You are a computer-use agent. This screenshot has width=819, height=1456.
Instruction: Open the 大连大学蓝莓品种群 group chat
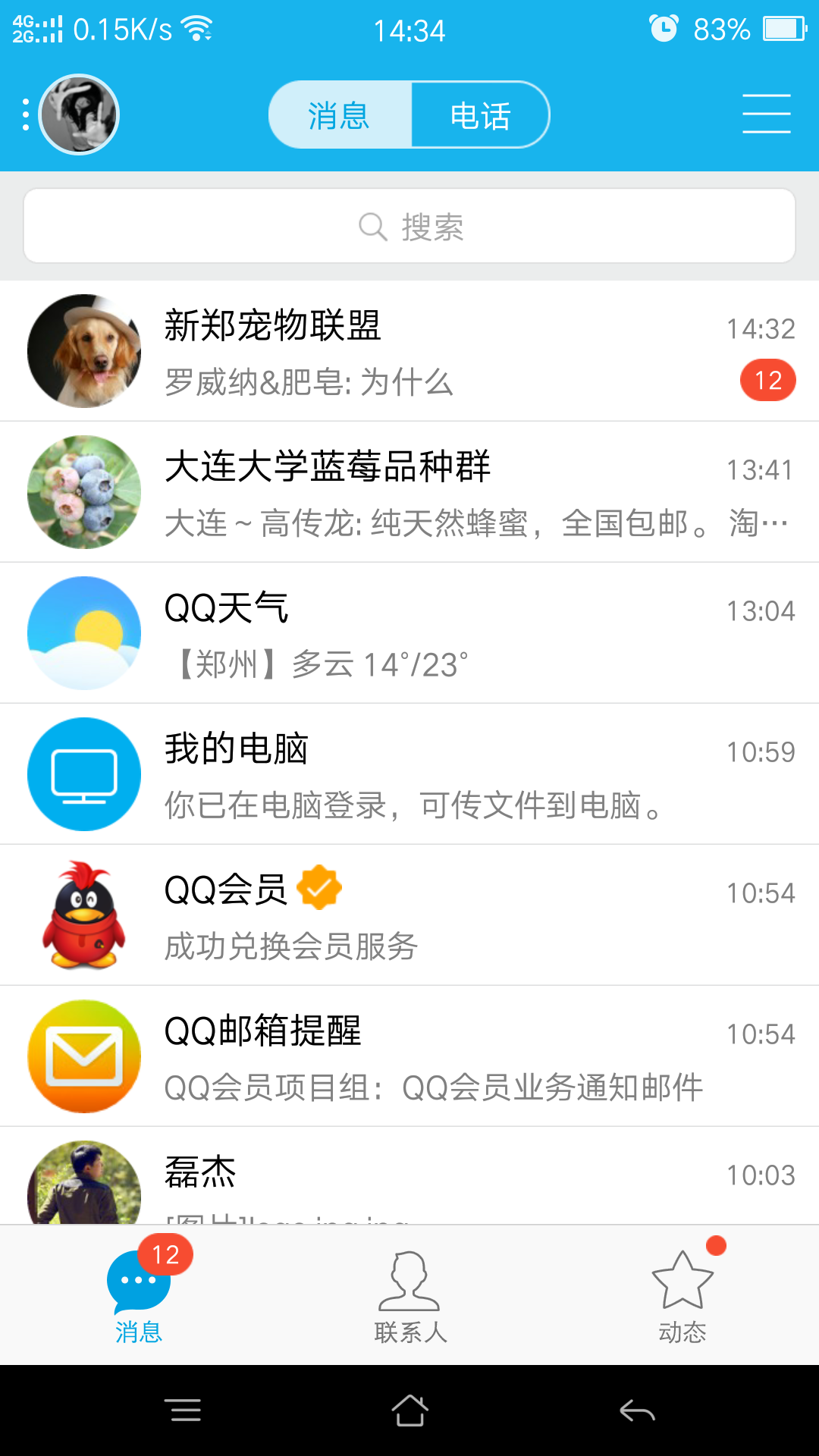(x=409, y=492)
